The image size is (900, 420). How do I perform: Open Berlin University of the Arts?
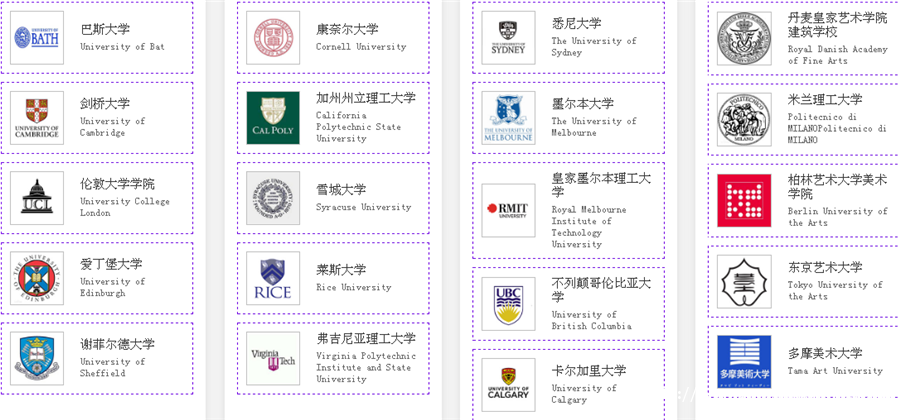[803, 200]
